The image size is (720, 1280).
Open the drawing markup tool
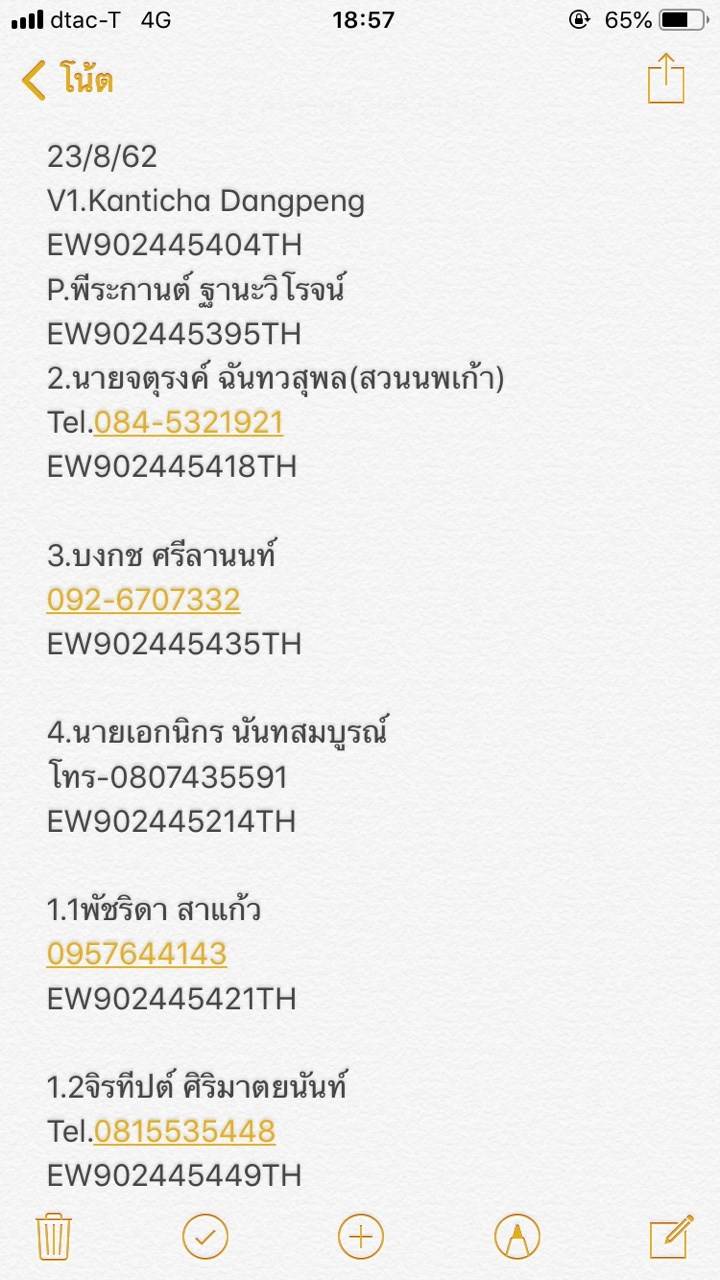coord(517,1237)
